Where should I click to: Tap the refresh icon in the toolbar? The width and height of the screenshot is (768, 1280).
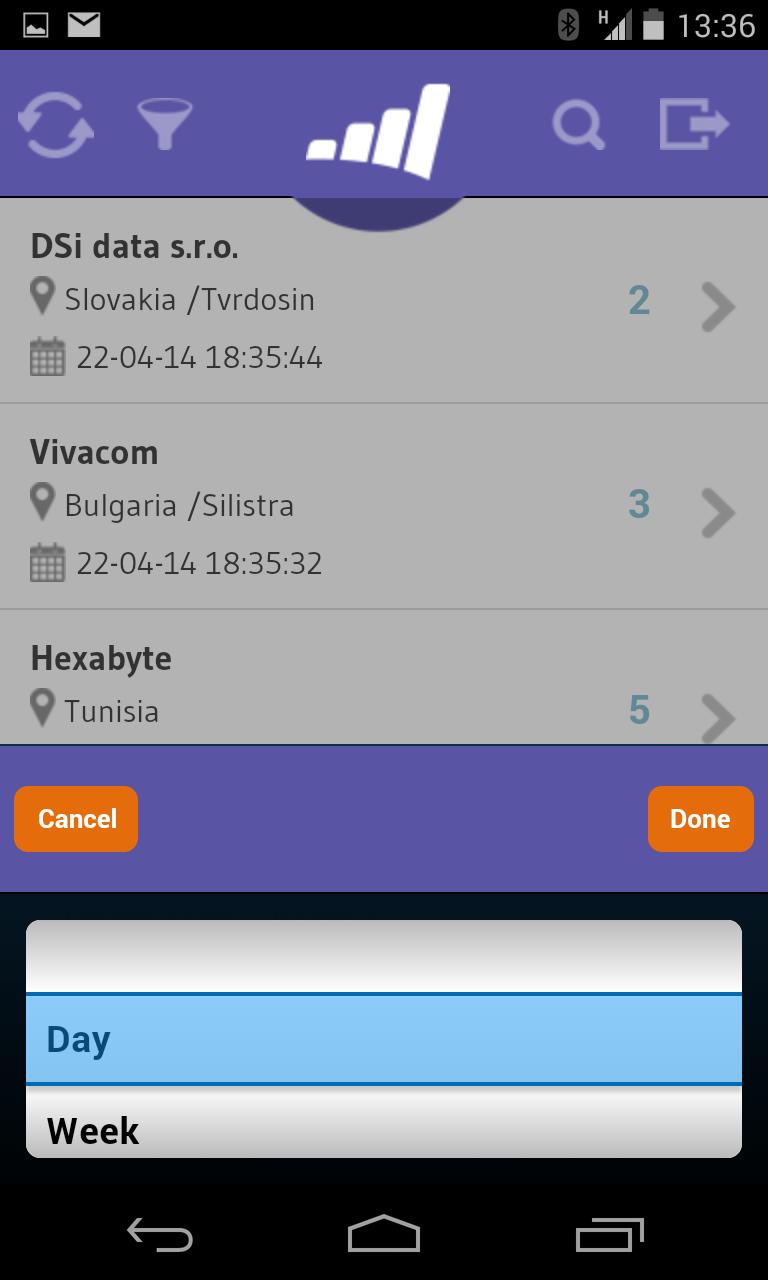[x=55, y=122]
